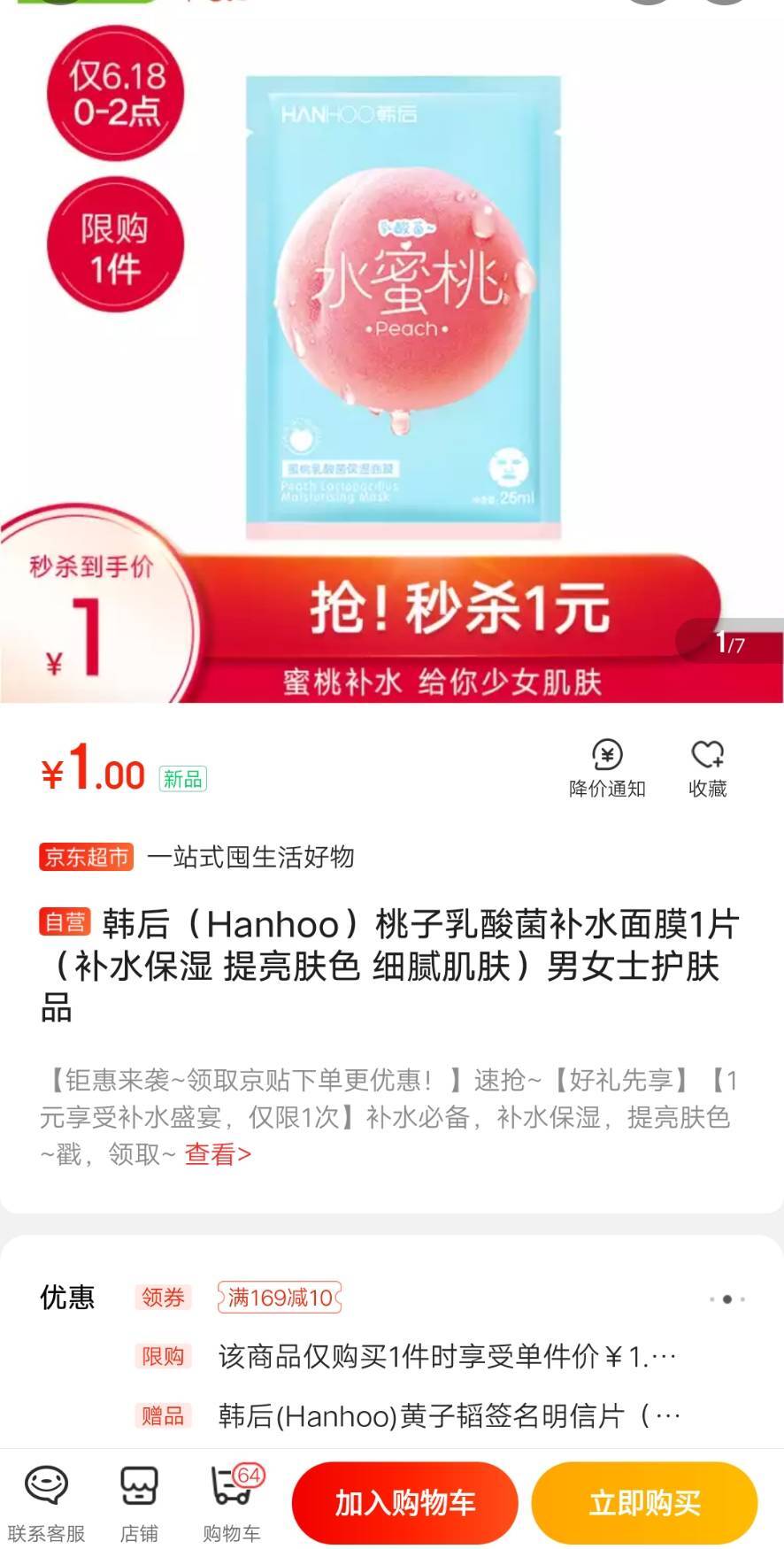
Task: Open the 京东超市 supermarket banner
Action: tap(87, 857)
